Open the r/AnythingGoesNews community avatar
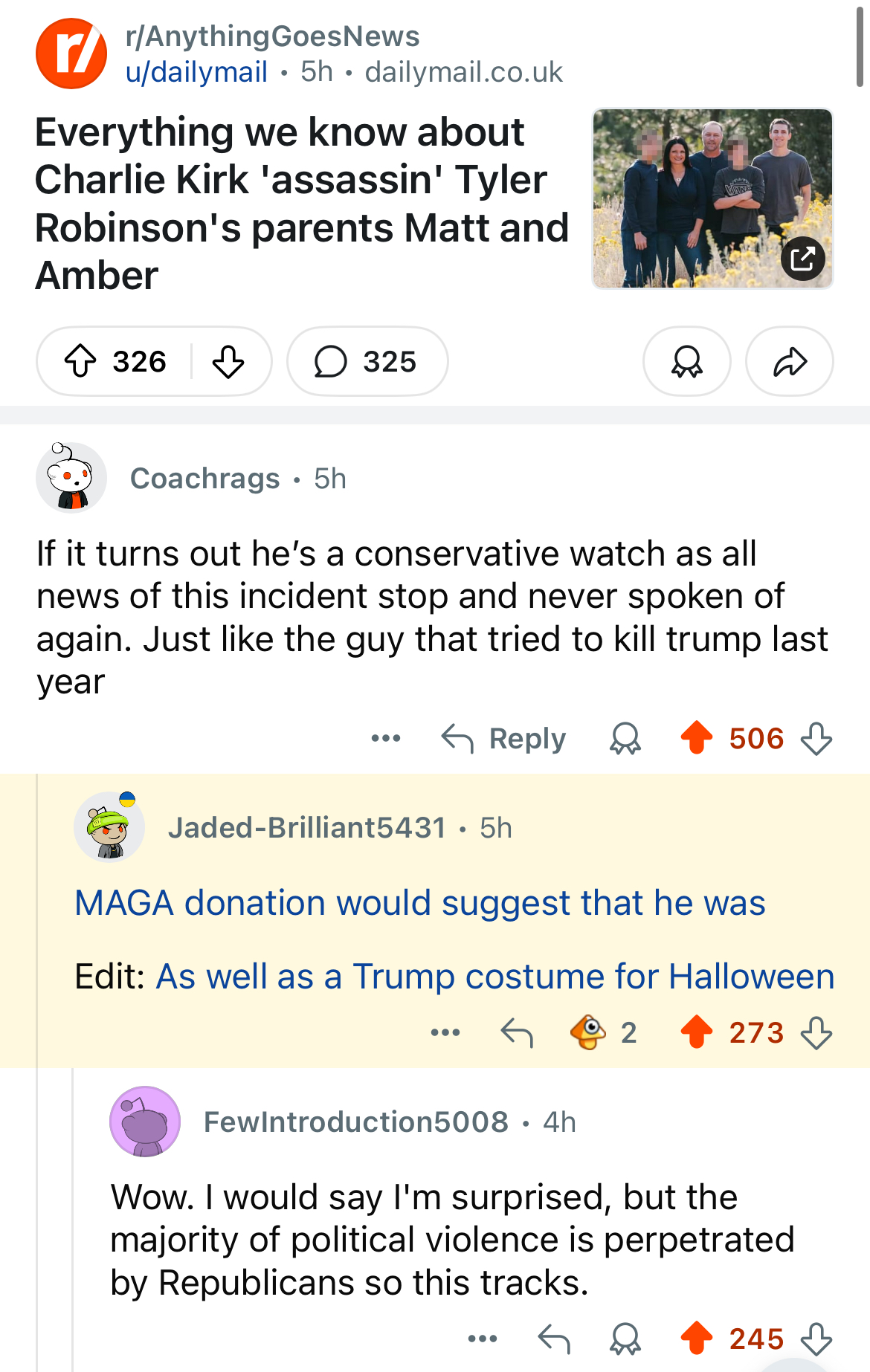The height and width of the screenshot is (1372, 870). pos(71,54)
